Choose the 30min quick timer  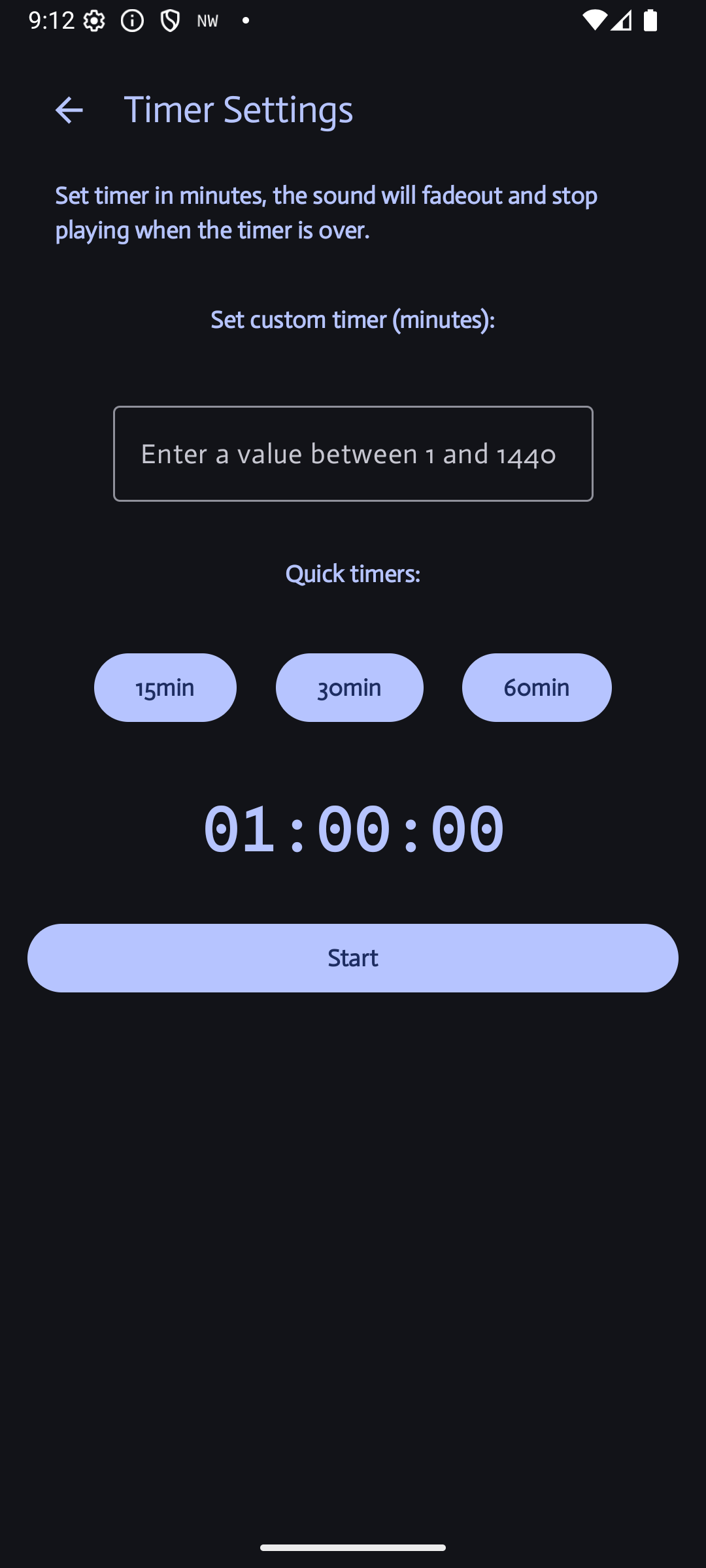click(349, 687)
